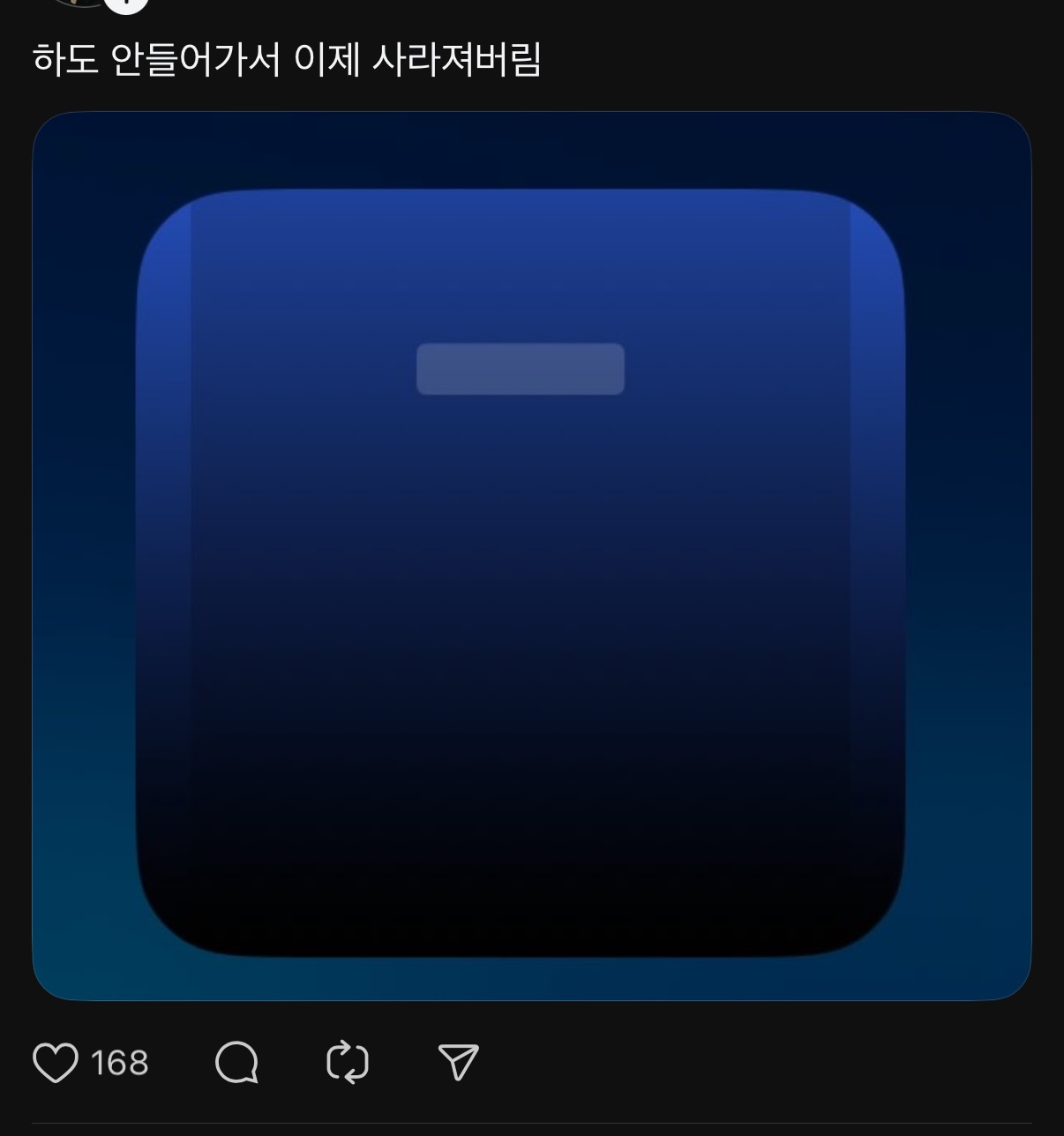1064x1136 pixels.
Task: Like the post with 168 likes
Action: 56,1063
